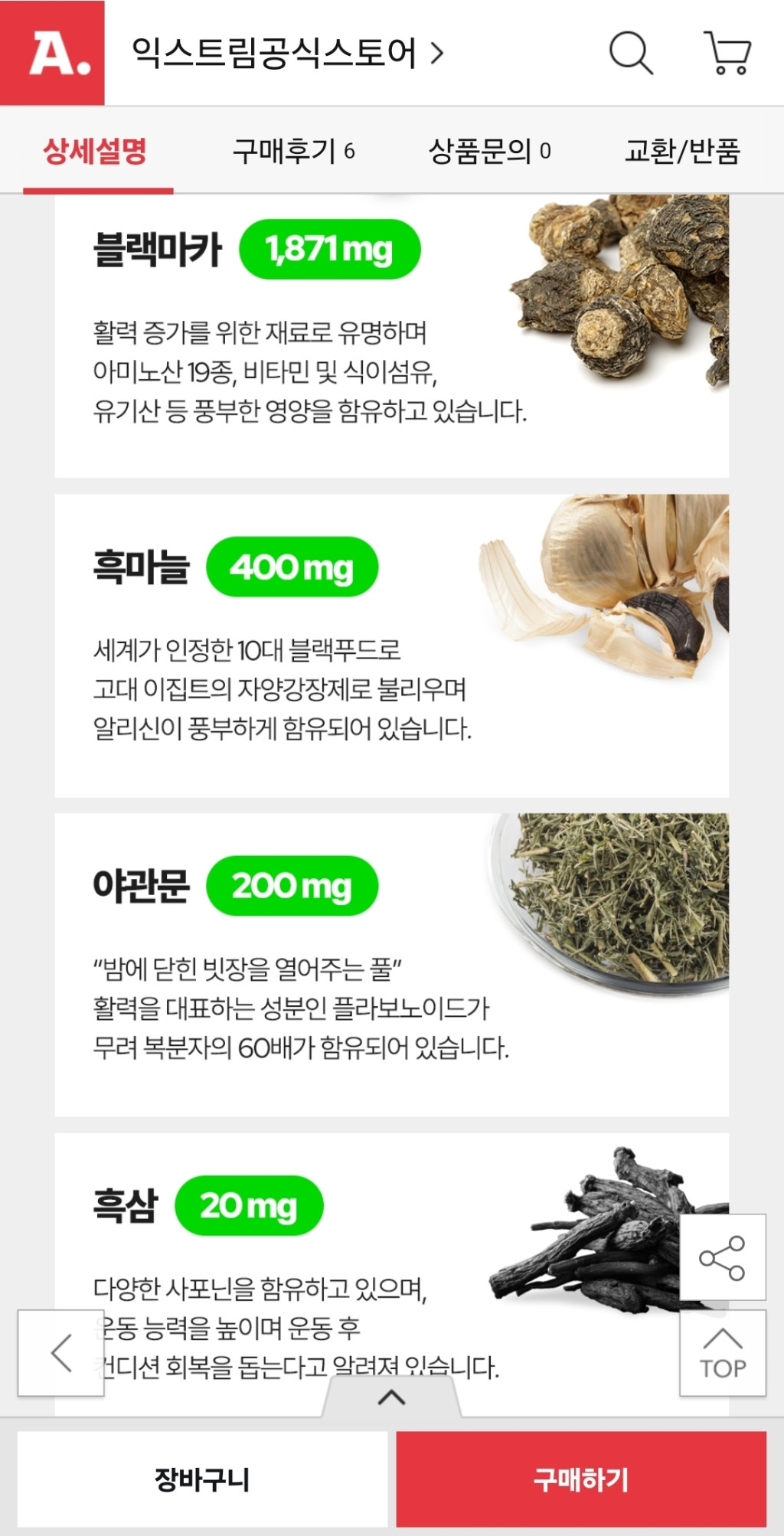Go back with the left arrow
784x1536 pixels.
click(61, 1353)
